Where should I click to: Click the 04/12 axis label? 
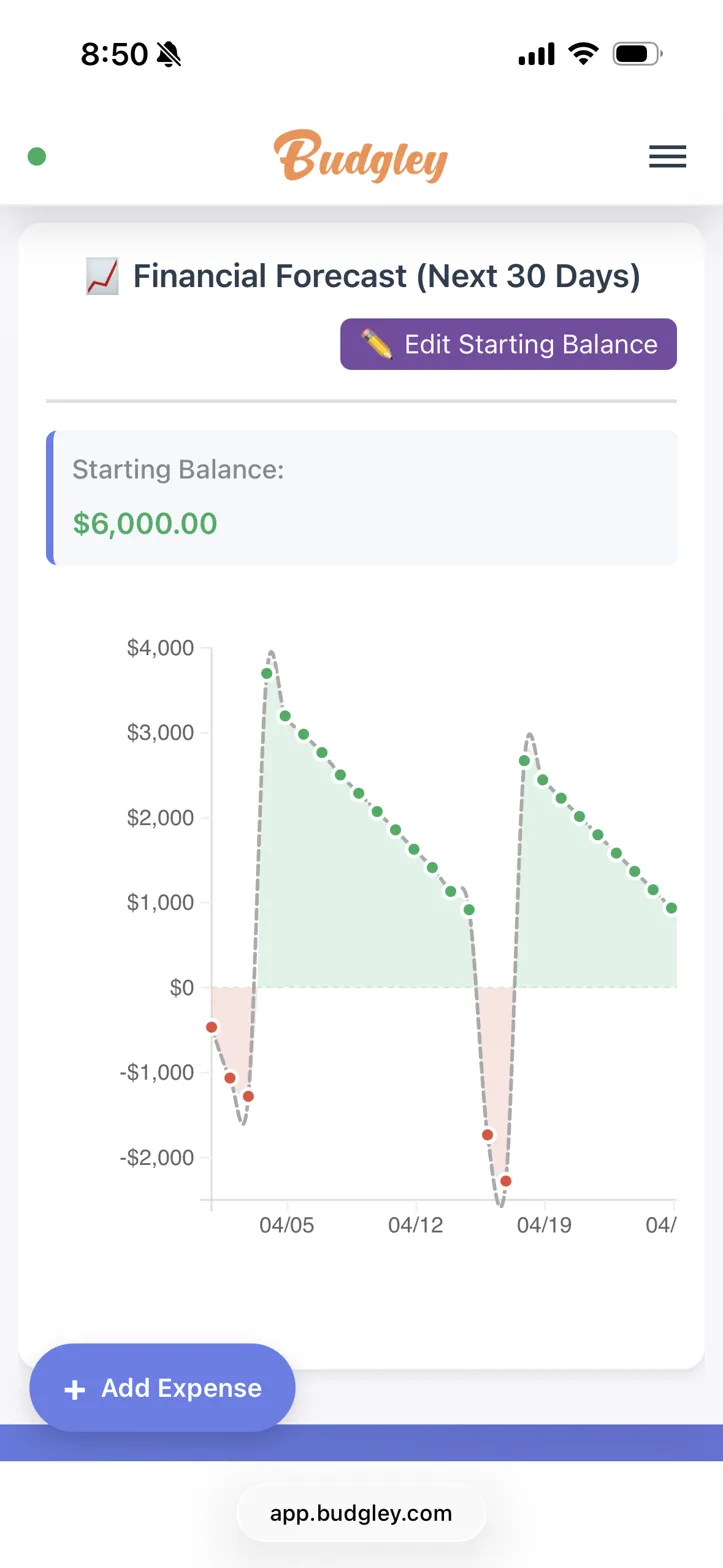coord(416,1224)
